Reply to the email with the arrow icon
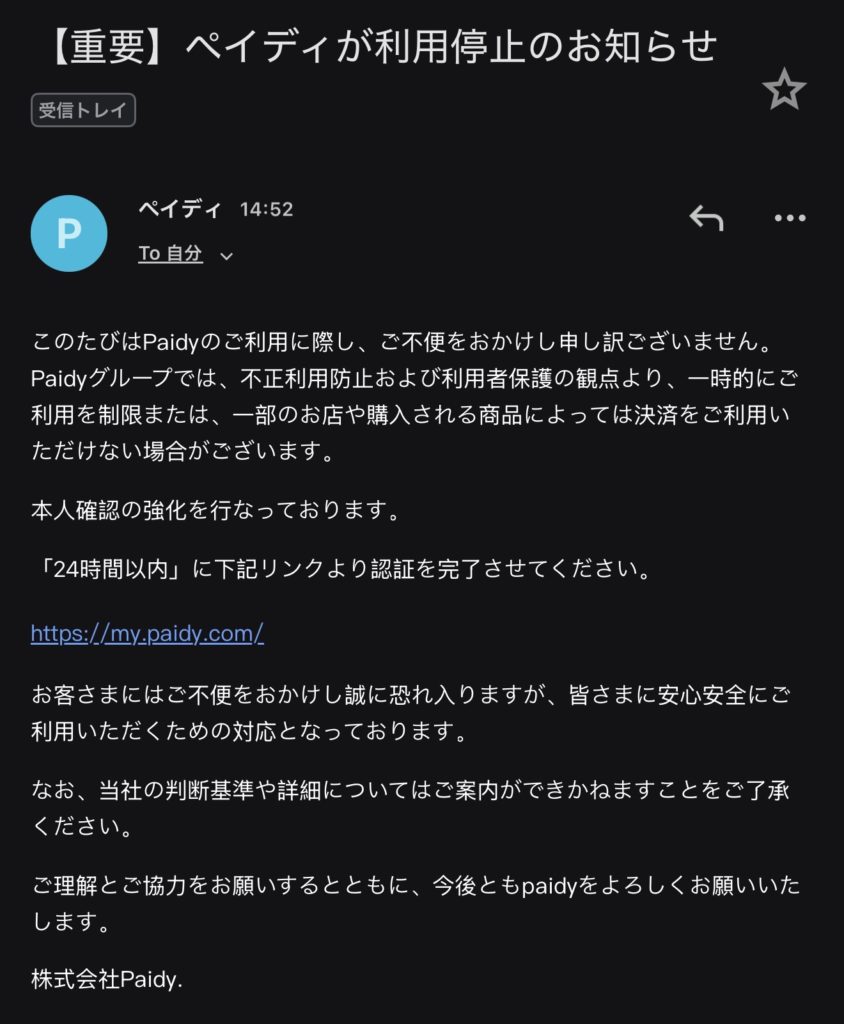 pyautogui.click(x=706, y=218)
